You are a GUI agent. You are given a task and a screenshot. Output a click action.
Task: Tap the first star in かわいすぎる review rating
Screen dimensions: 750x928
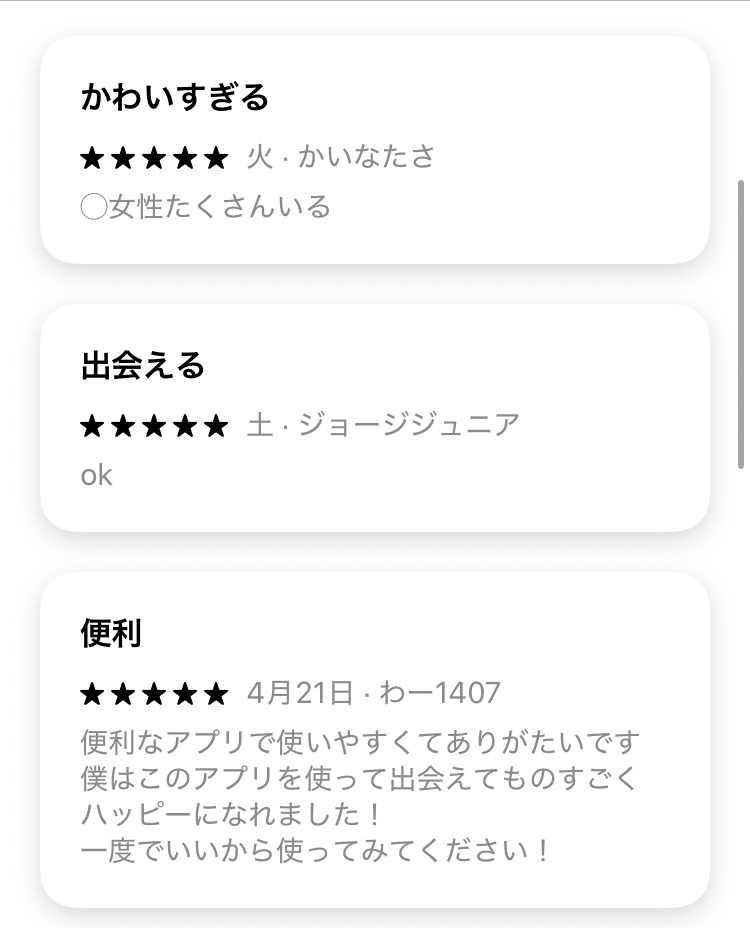(93, 156)
